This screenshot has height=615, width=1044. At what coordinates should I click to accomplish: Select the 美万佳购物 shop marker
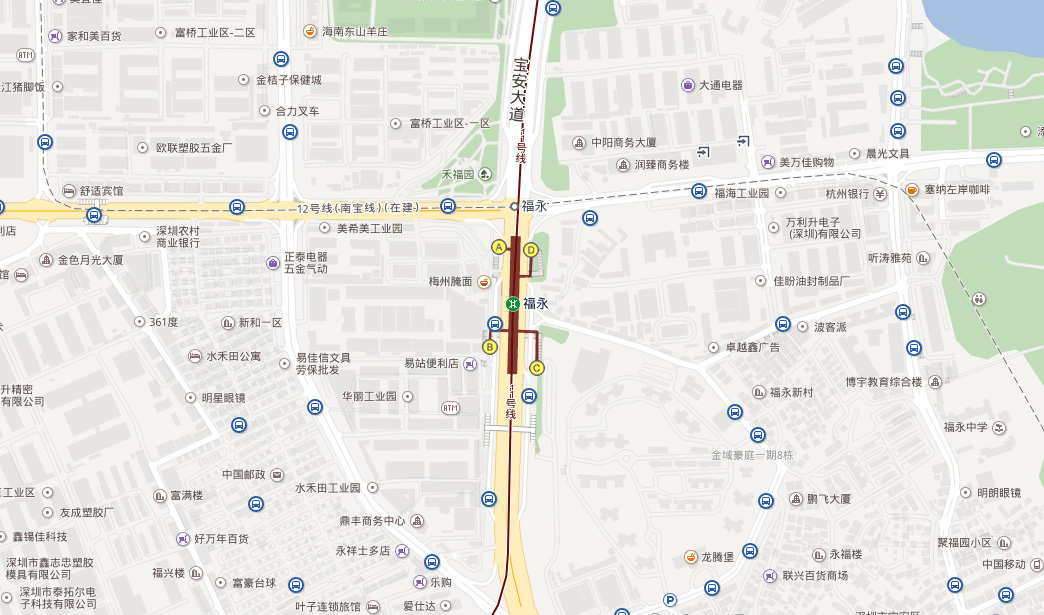coord(767,162)
